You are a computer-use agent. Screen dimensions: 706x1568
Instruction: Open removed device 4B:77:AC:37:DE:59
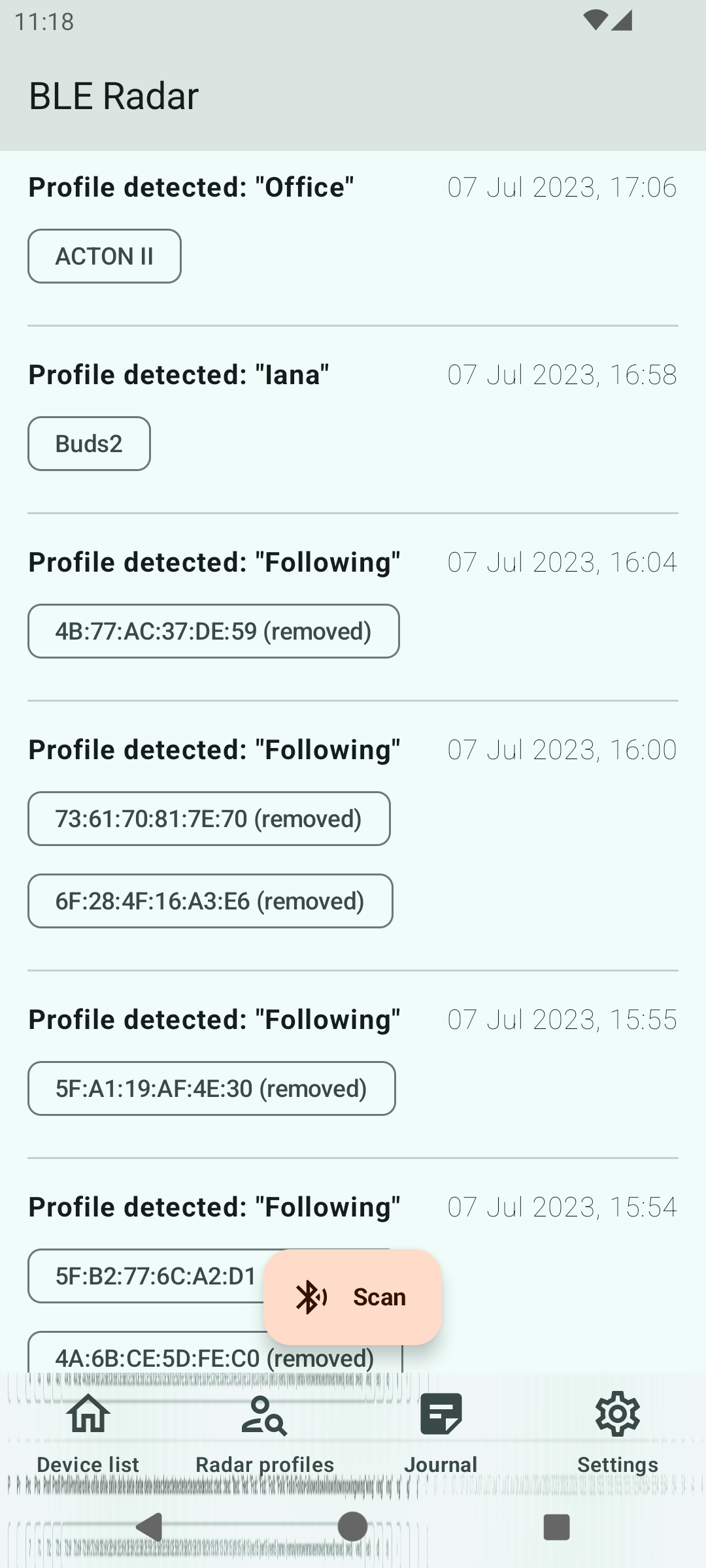[213, 631]
